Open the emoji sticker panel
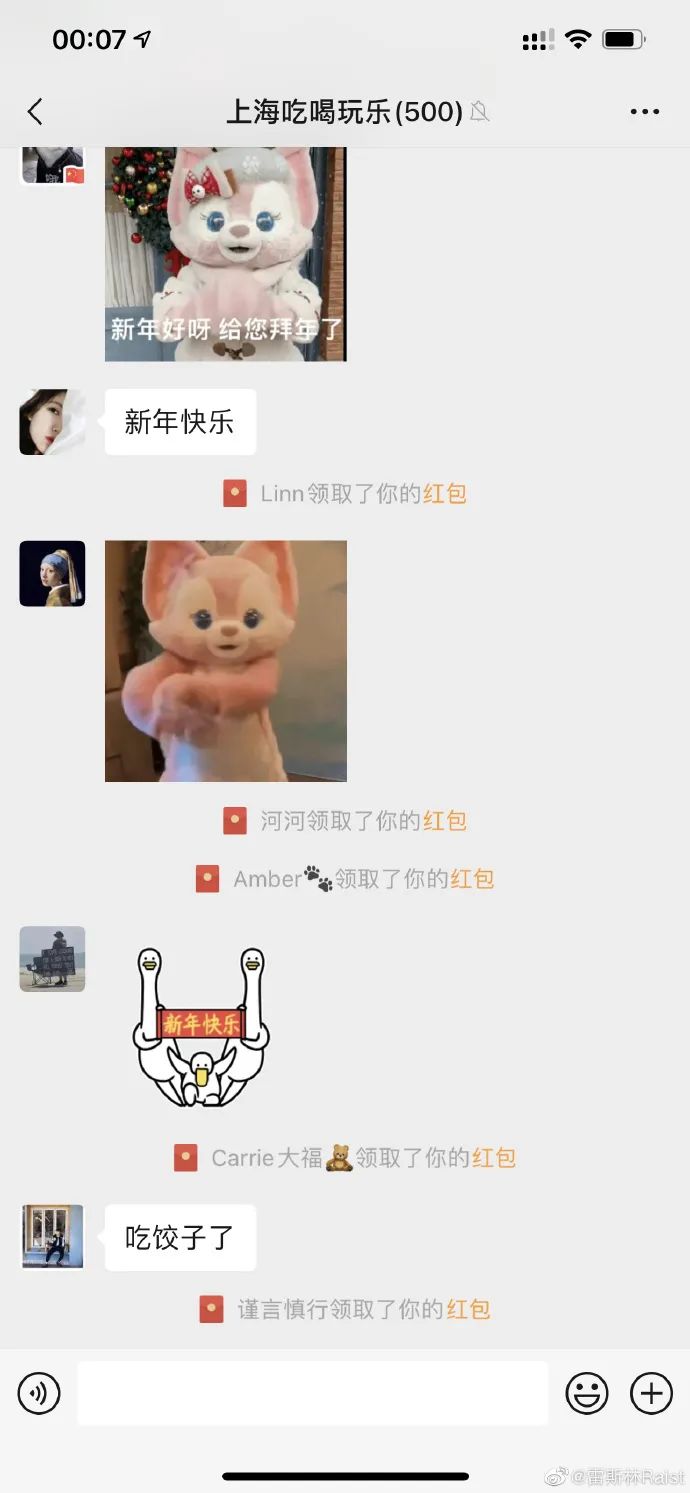 [x=587, y=1392]
